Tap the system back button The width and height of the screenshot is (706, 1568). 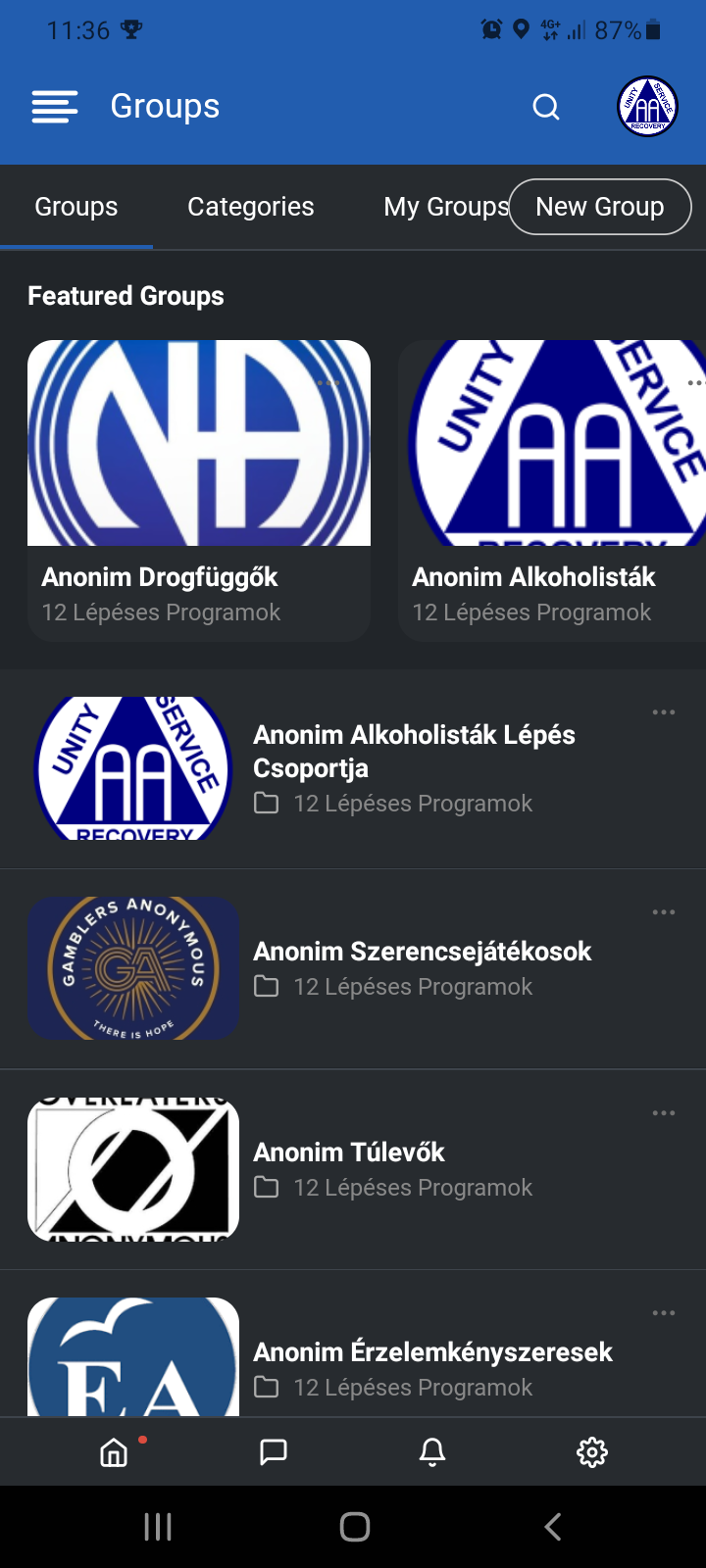click(553, 1527)
